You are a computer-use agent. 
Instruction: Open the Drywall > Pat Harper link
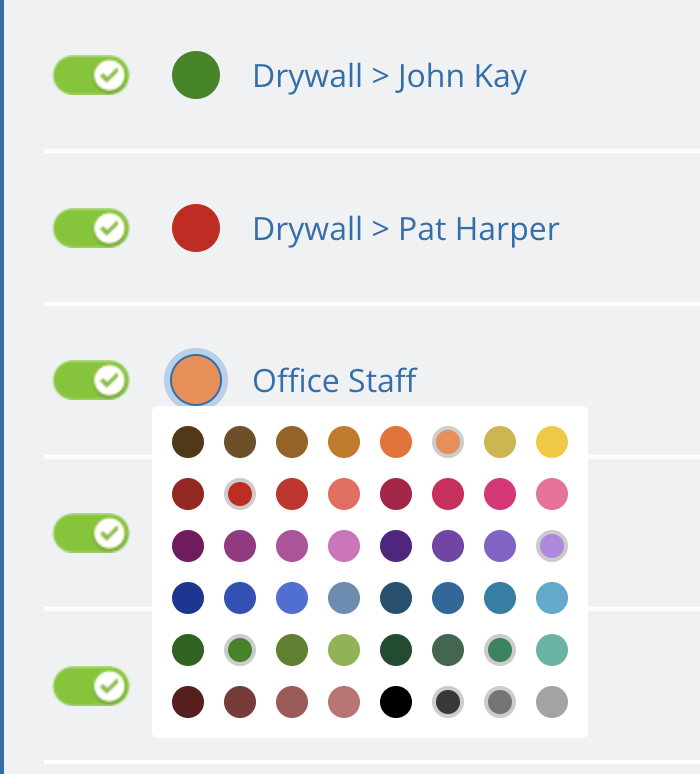click(x=405, y=229)
